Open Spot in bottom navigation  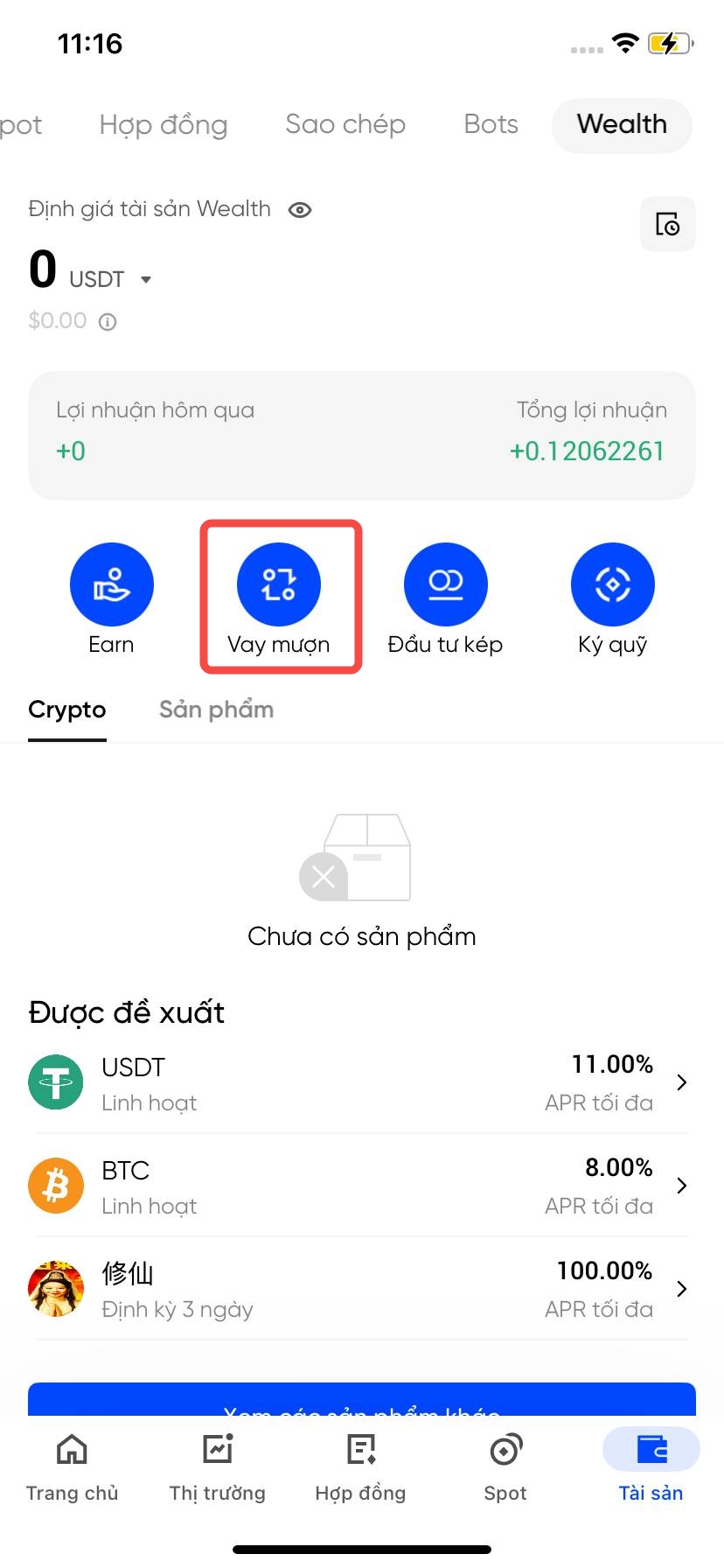pos(505,1466)
